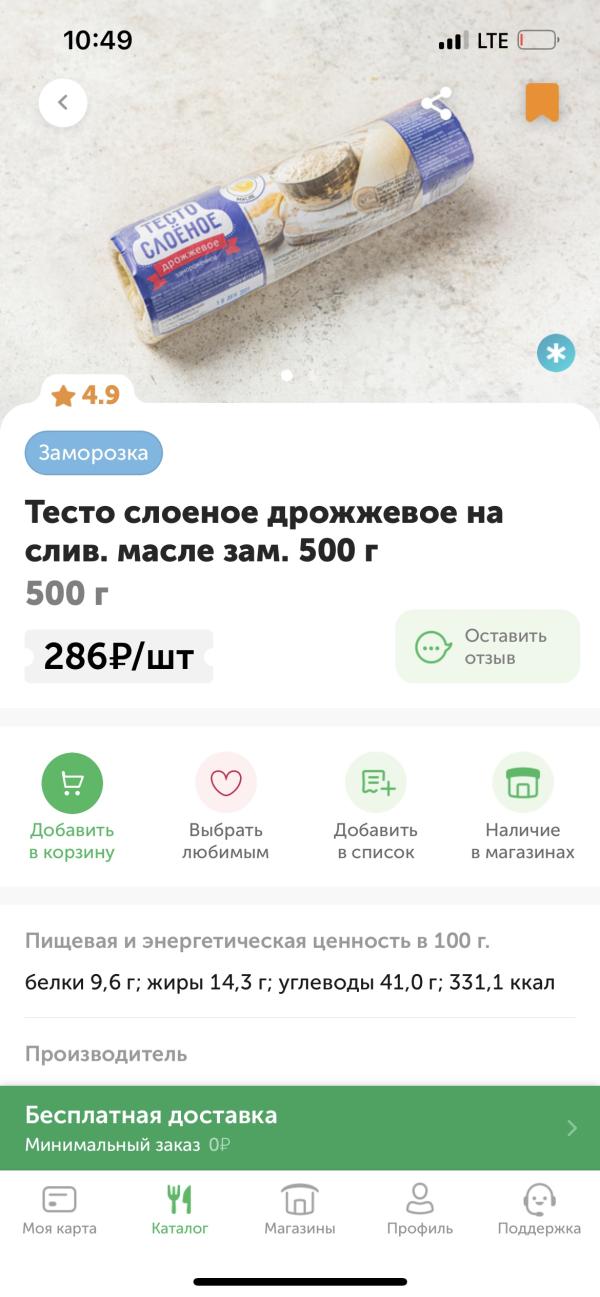The image size is (600, 1297).
Task: Tap the blue snowflake frozen badge
Action: point(556,353)
